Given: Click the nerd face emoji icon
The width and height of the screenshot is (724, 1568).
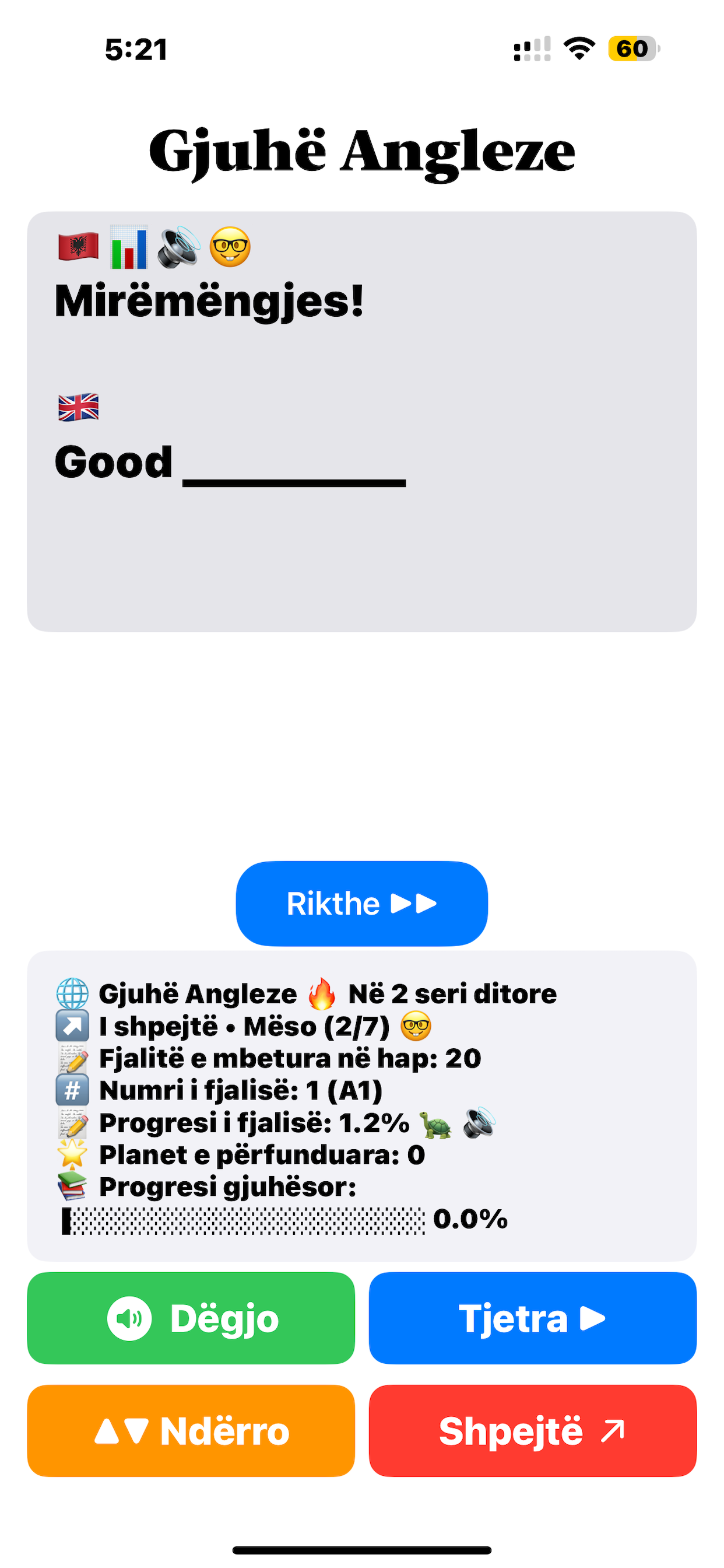Looking at the screenshot, I should [231, 249].
